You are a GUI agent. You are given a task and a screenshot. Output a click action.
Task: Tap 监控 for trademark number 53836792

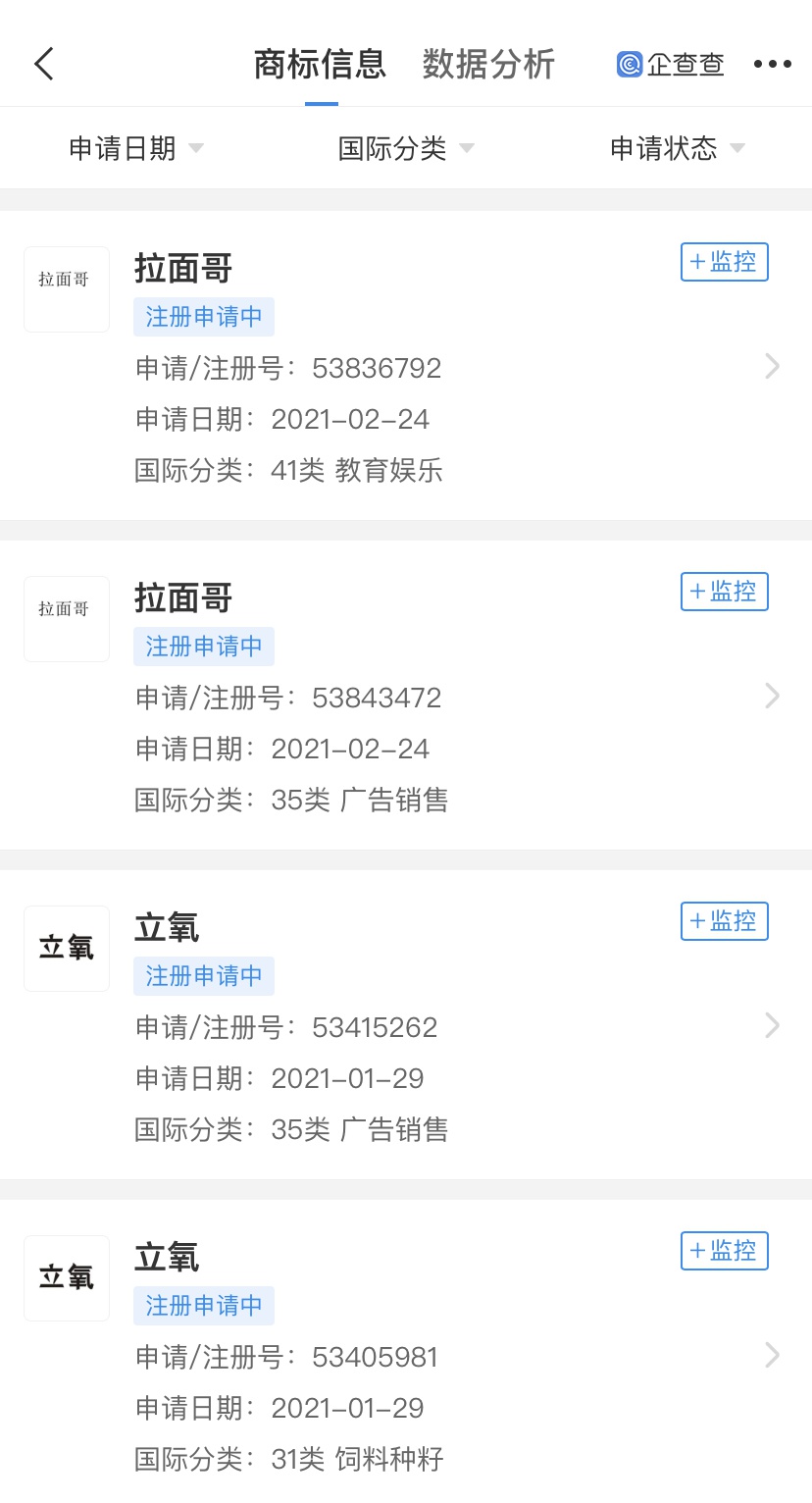pyautogui.click(x=725, y=262)
